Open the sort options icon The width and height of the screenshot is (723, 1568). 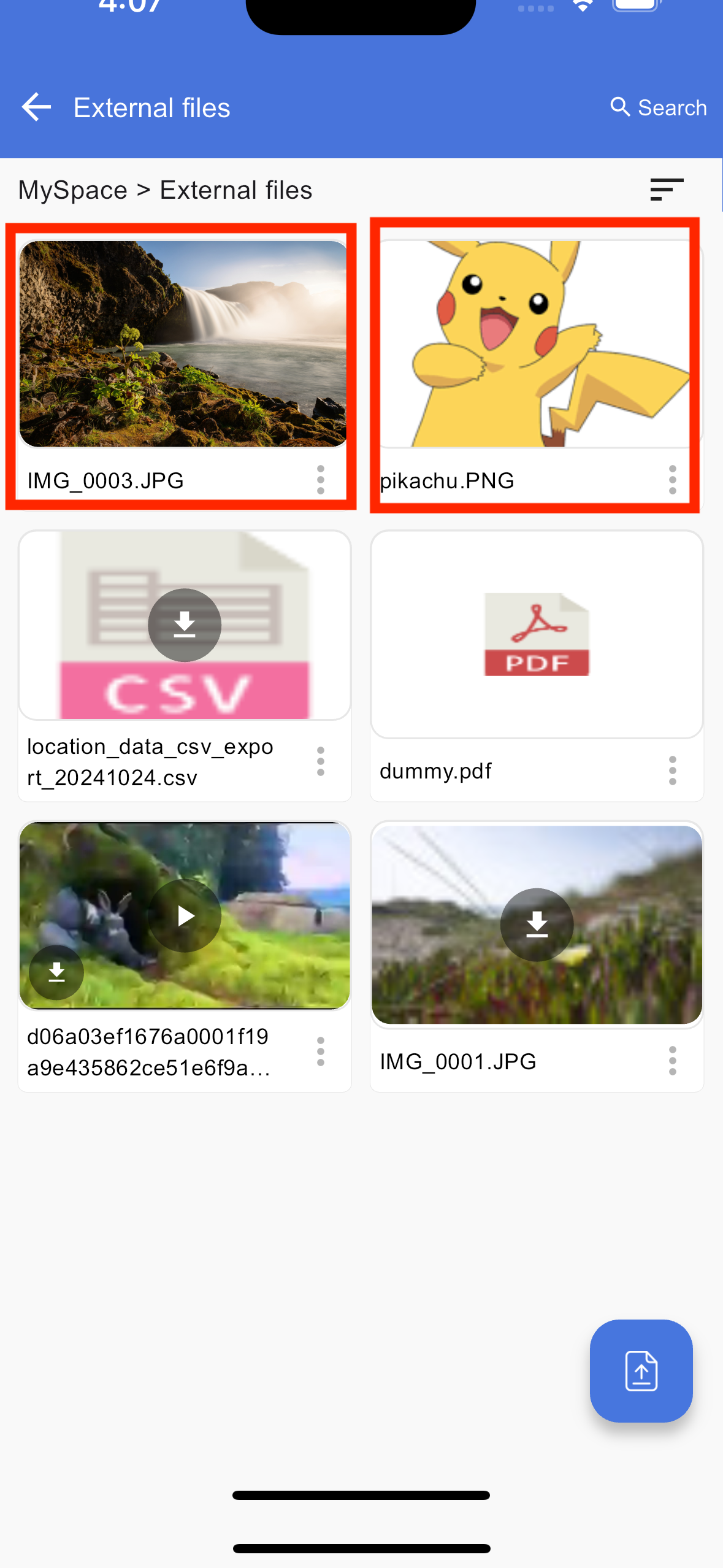click(x=666, y=190)
